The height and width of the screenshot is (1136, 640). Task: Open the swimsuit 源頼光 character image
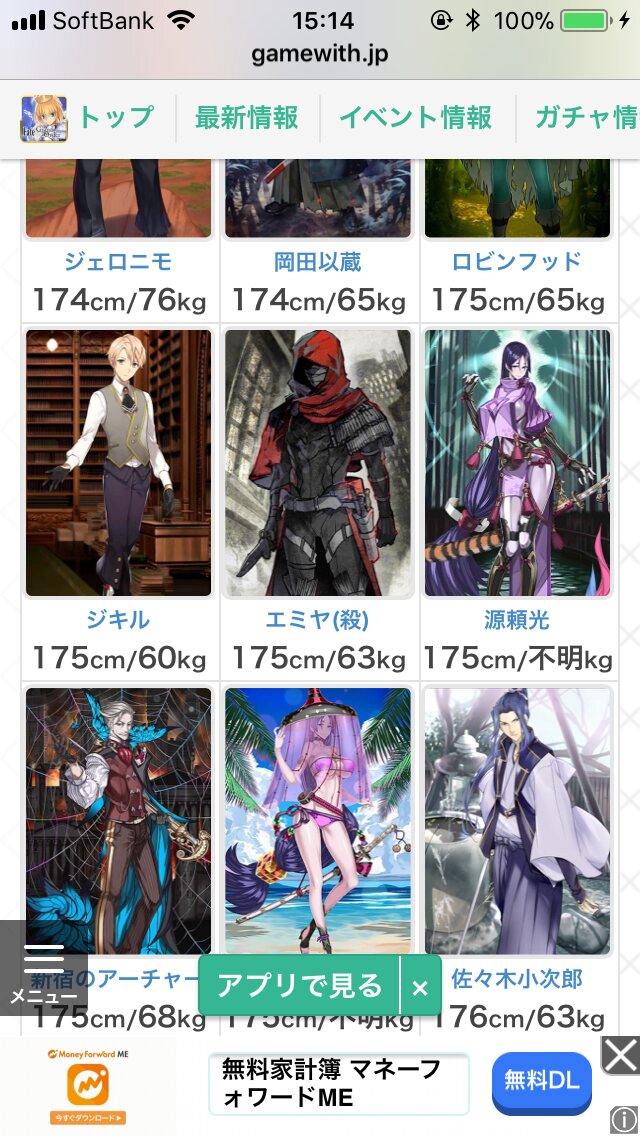318,820
